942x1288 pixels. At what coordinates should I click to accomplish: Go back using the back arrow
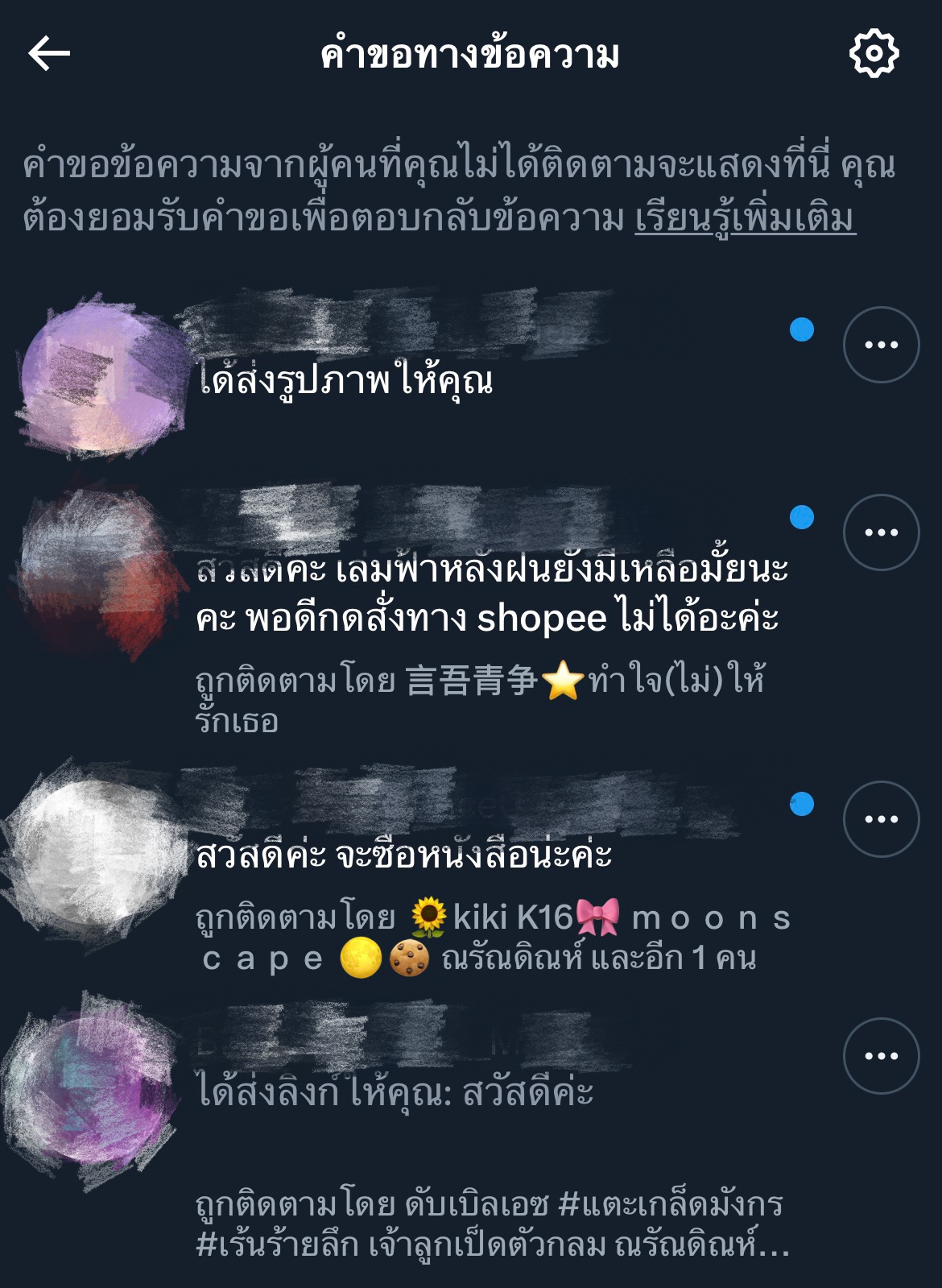coord(50,54)
